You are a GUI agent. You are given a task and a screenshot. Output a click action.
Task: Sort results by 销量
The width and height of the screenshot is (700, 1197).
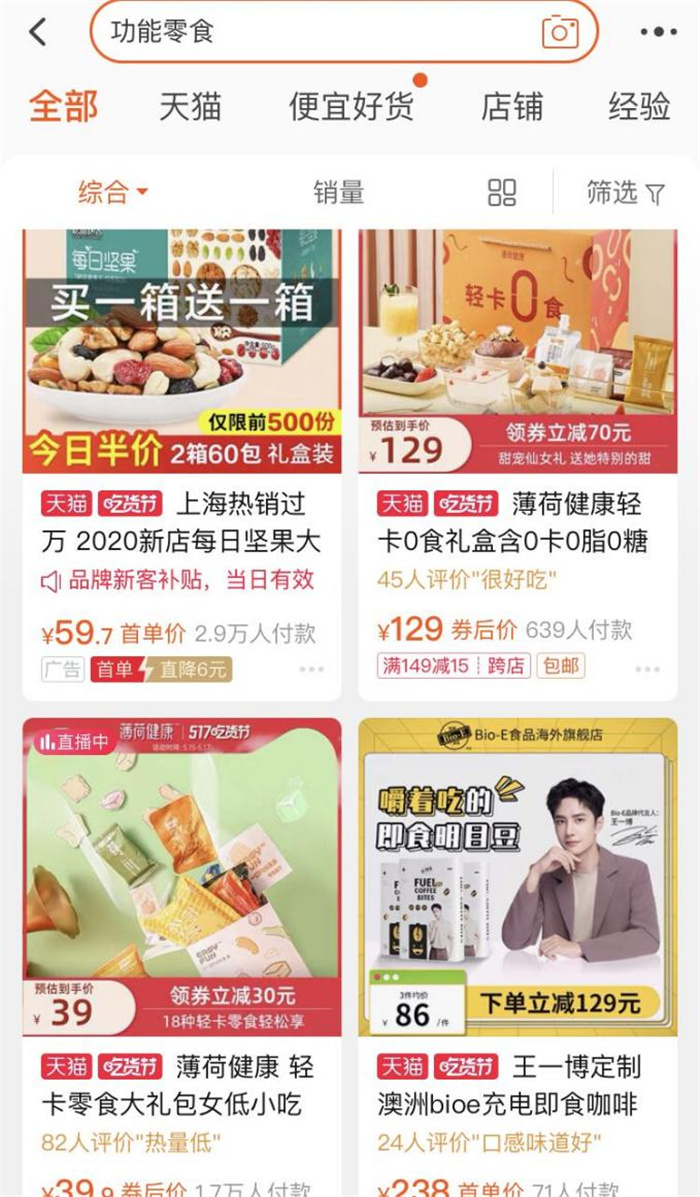(x=339, y=192)
